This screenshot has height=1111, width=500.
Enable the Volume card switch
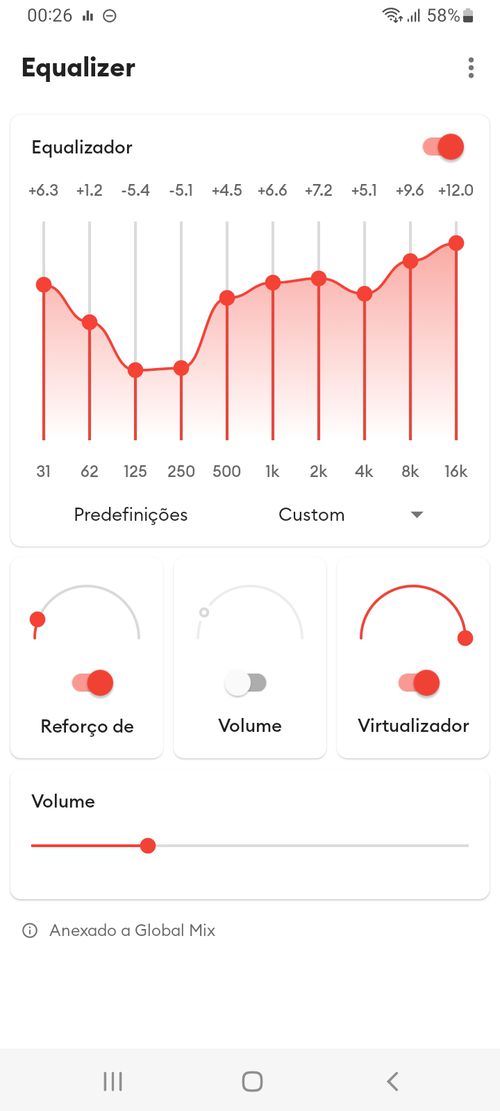point(246,683)
